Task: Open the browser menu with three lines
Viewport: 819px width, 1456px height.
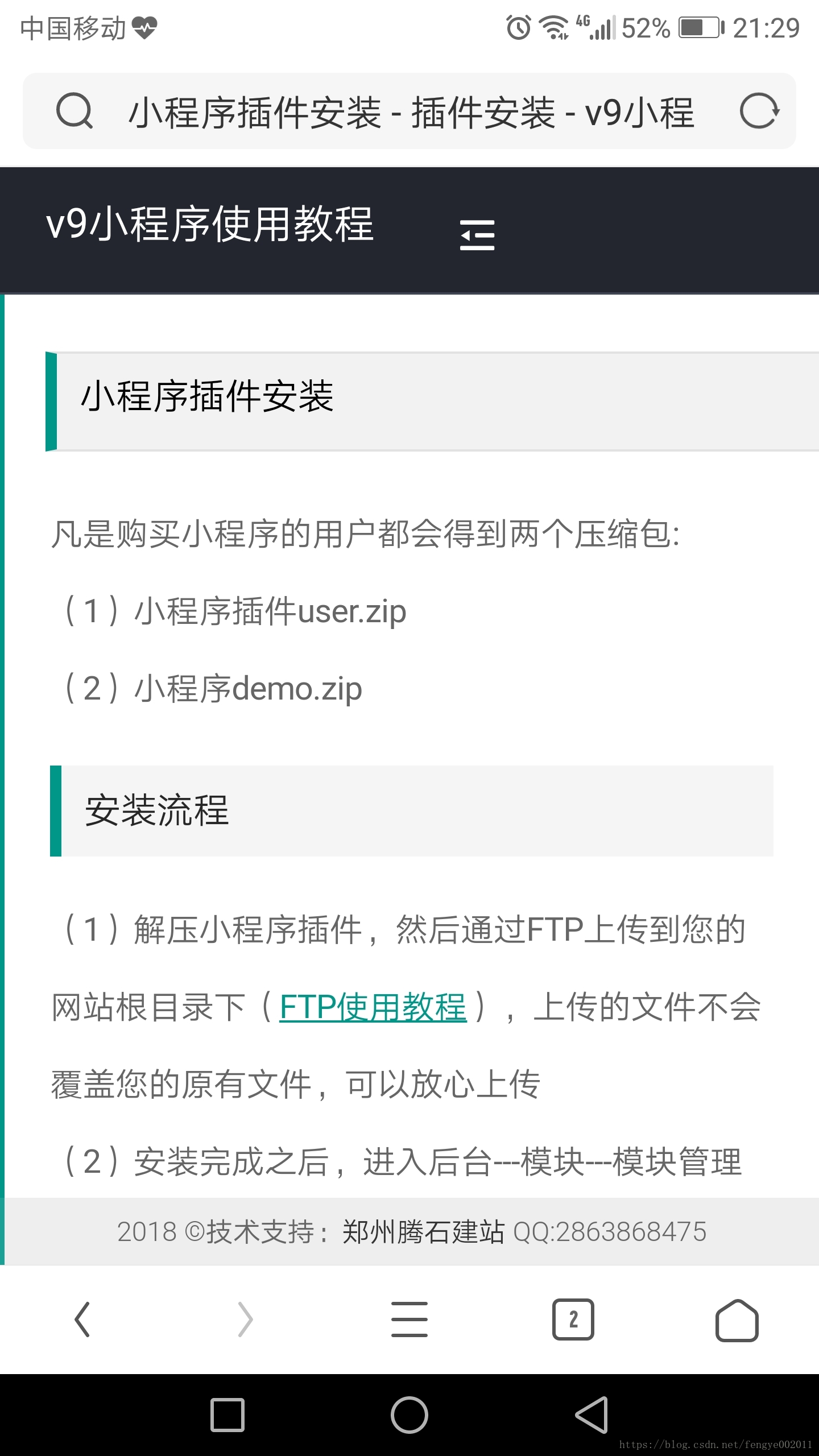Action: click(409, 1319)
